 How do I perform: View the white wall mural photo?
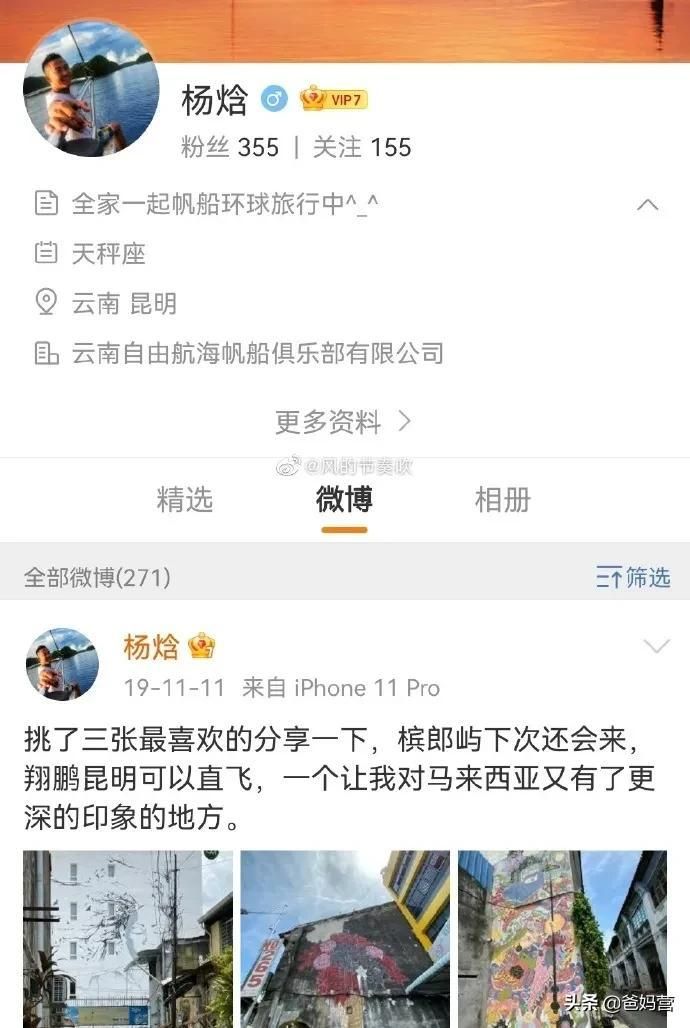coord(128,938)
